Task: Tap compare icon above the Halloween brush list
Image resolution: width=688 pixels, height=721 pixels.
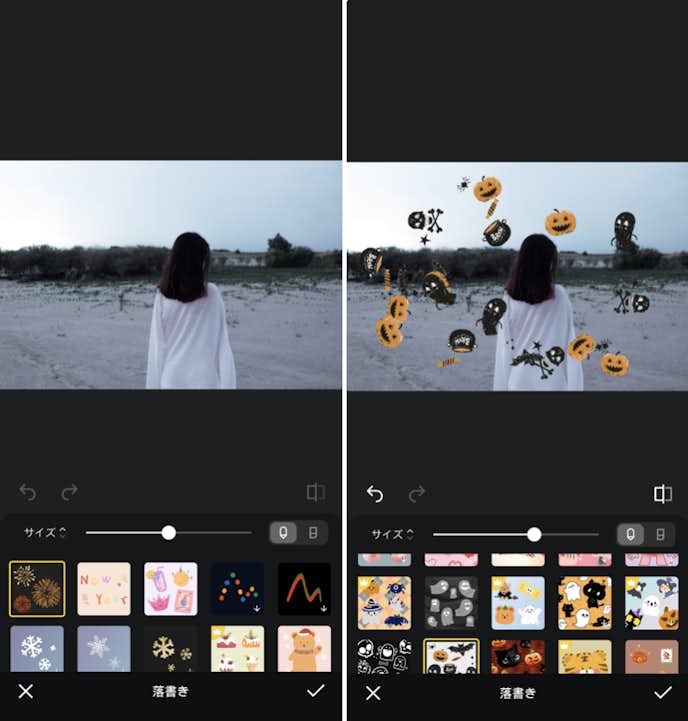Action: (x=662, y=493)
